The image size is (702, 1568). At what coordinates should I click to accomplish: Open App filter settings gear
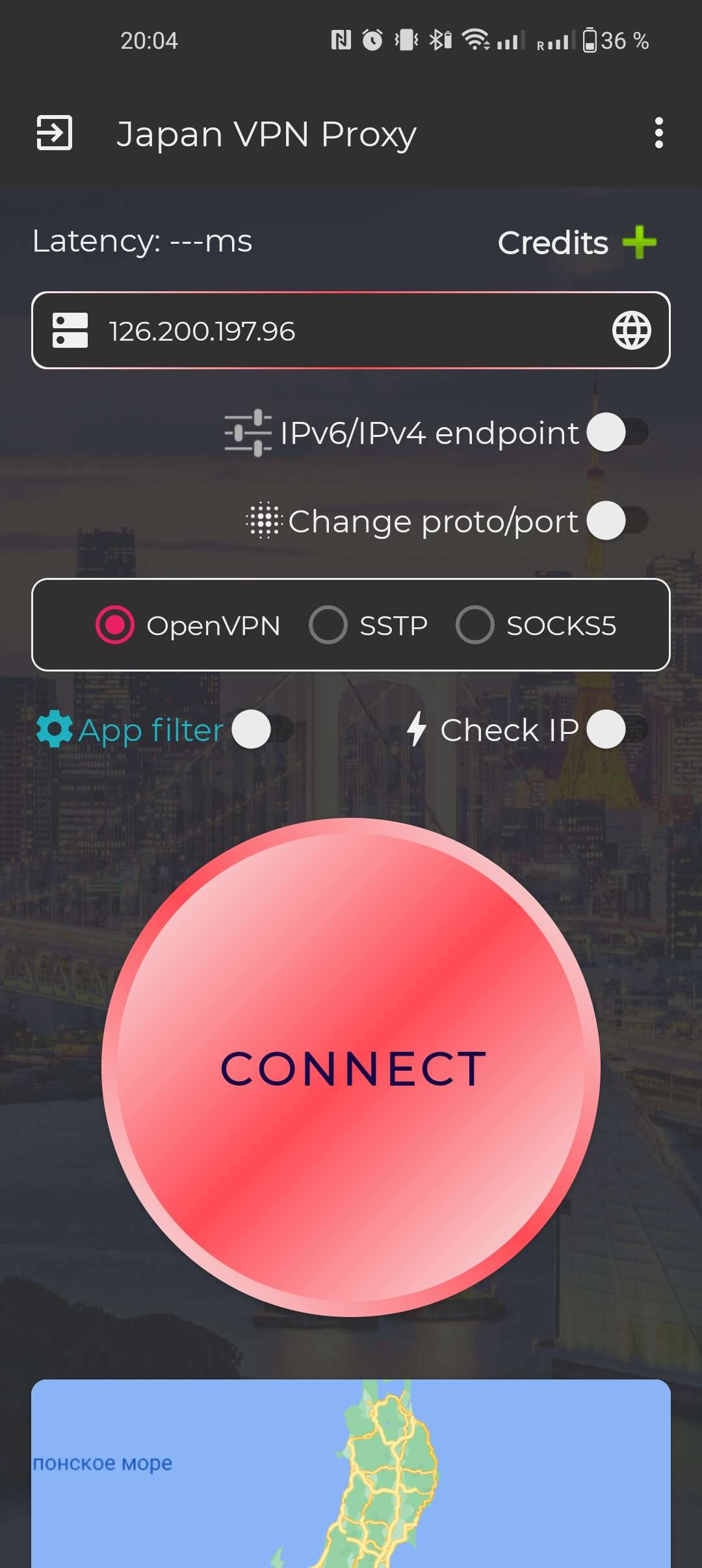click(55, 729)
